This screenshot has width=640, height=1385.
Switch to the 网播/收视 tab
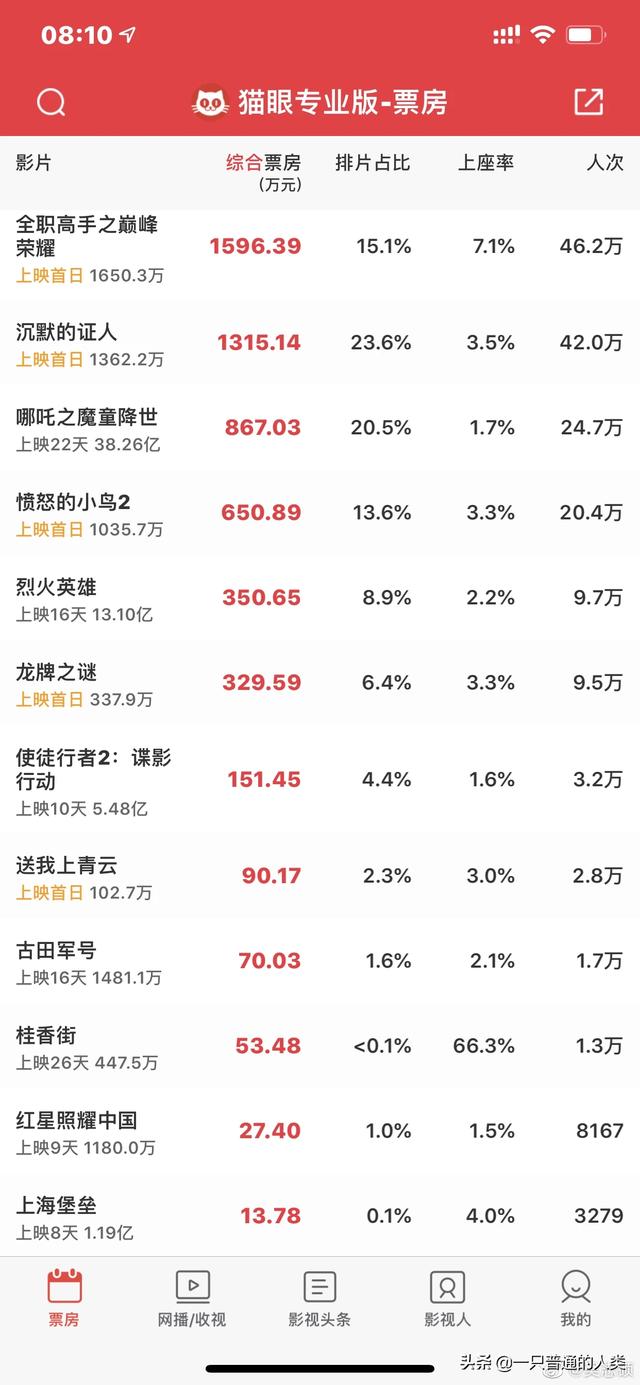192,1298
